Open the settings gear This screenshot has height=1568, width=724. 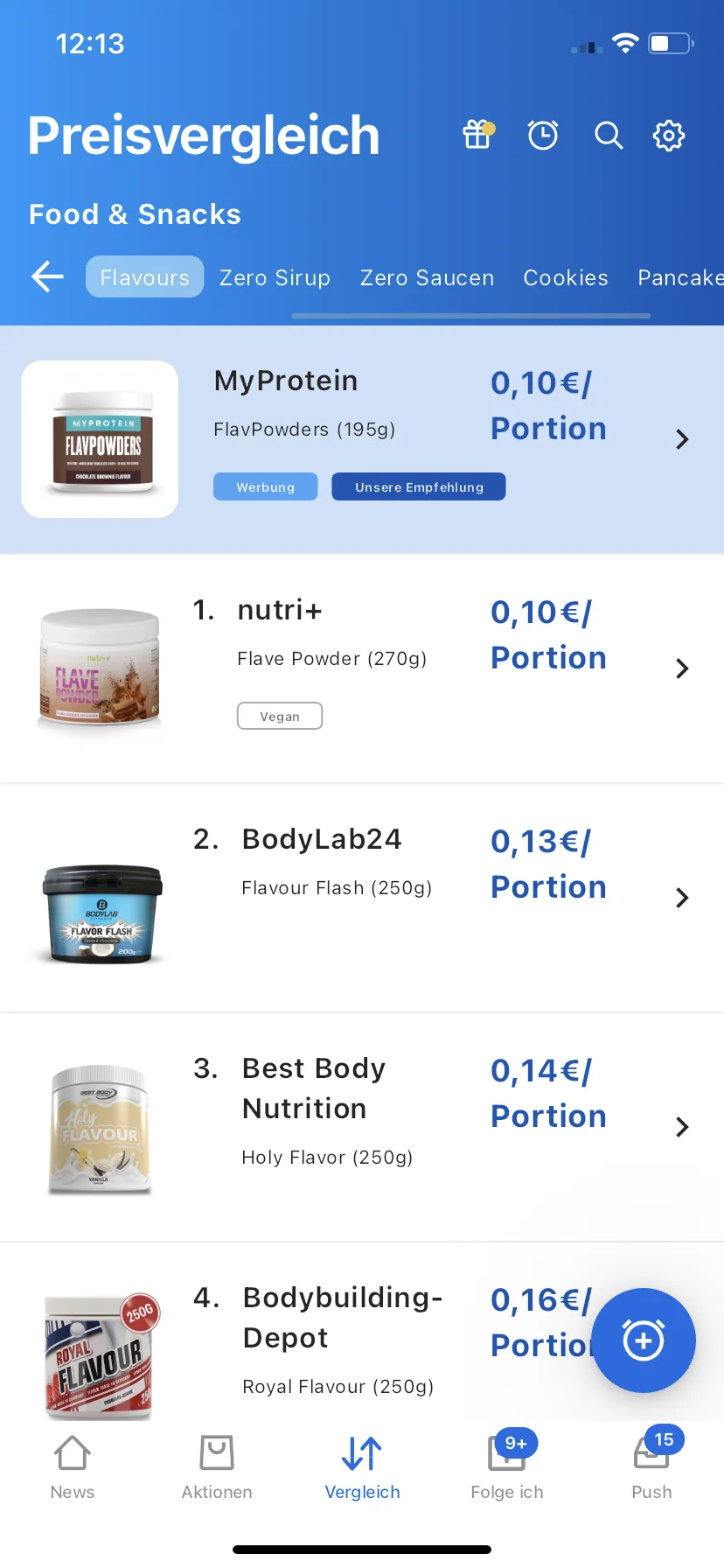[x=669, y=136]
